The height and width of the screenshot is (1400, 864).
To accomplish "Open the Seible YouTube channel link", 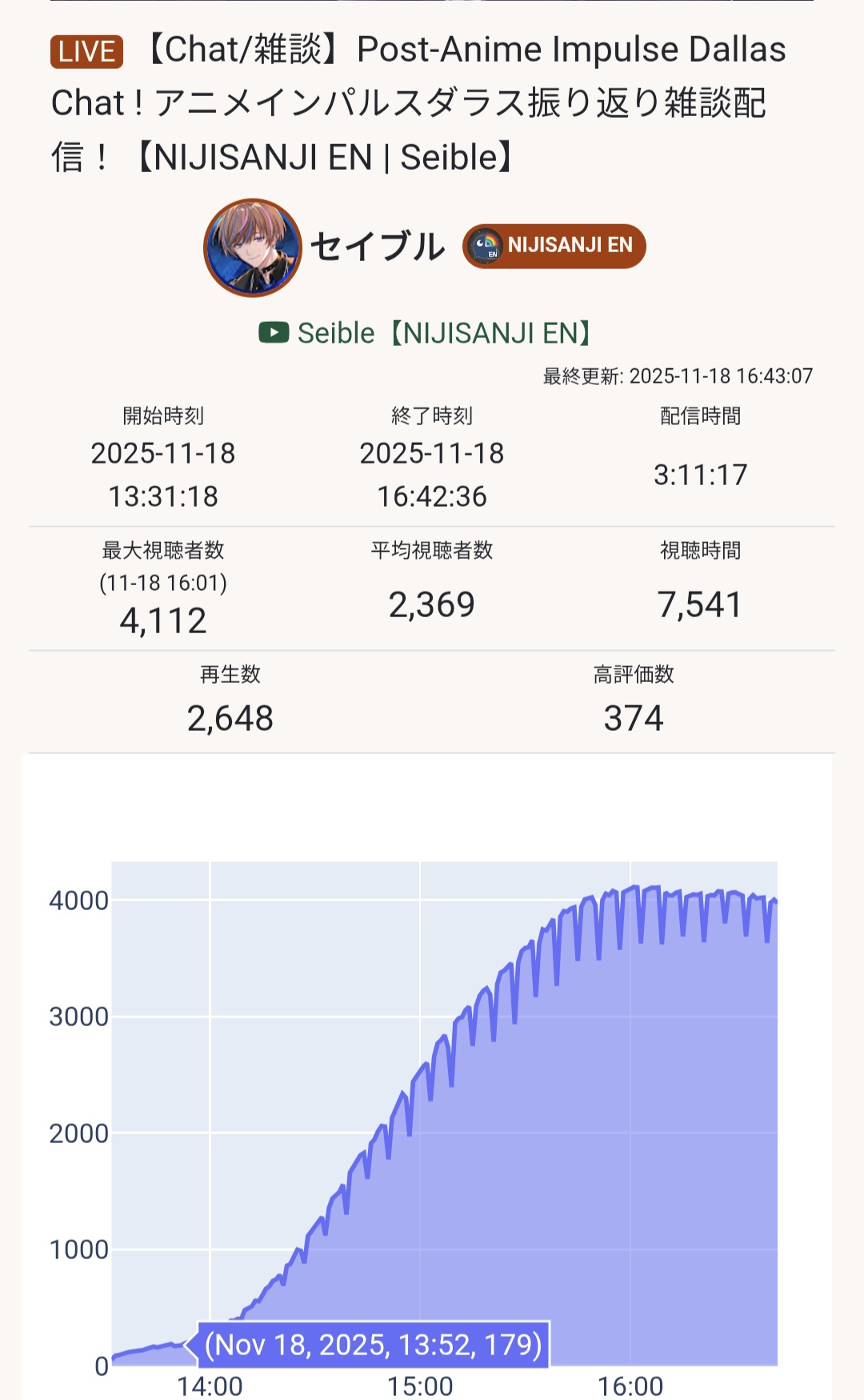I will pos(425,333).
